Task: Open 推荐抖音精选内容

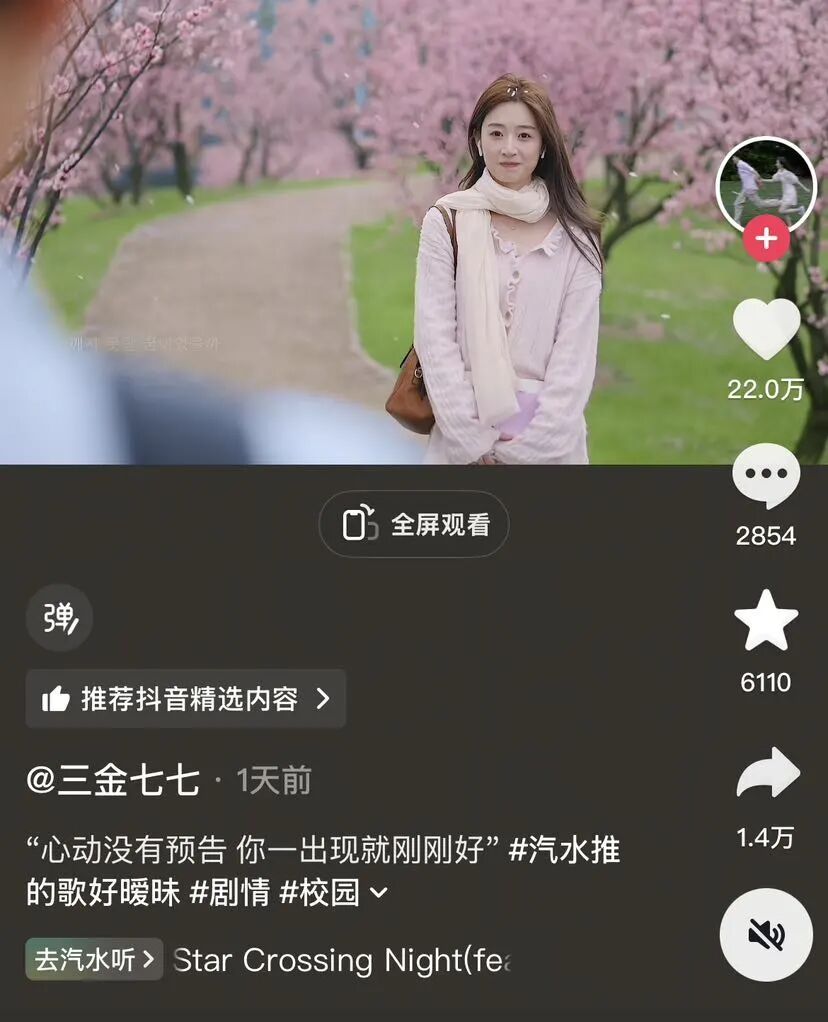Action: point(186,699)
